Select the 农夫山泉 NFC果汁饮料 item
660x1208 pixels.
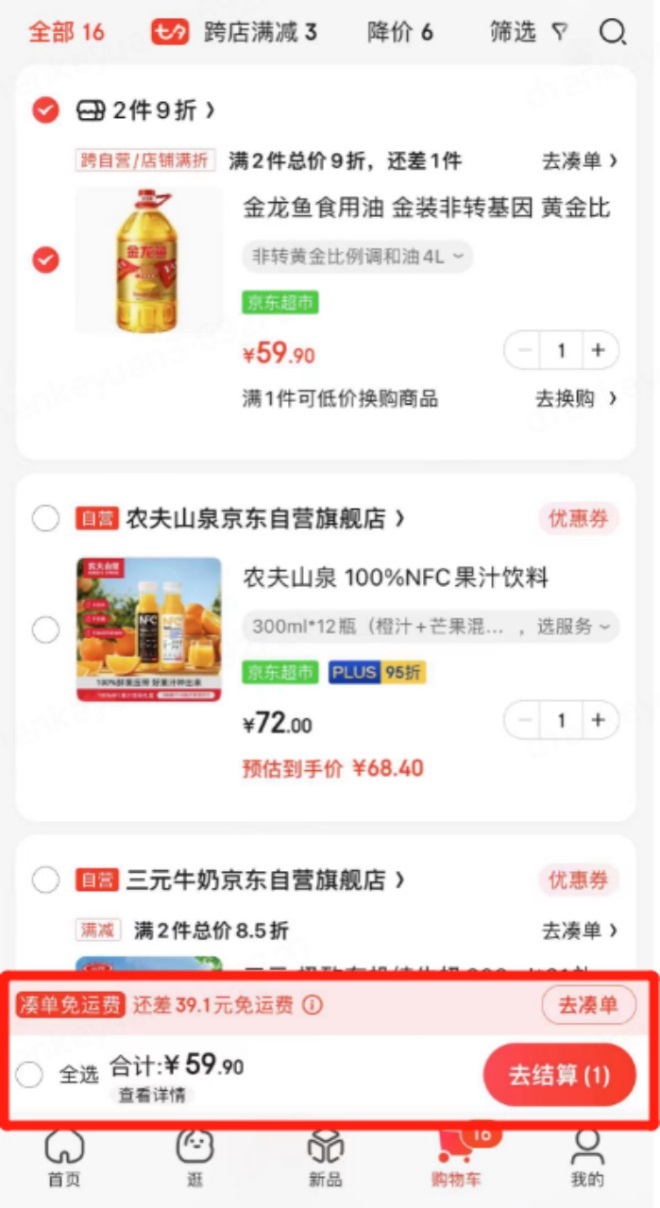(x=46, y=630)
